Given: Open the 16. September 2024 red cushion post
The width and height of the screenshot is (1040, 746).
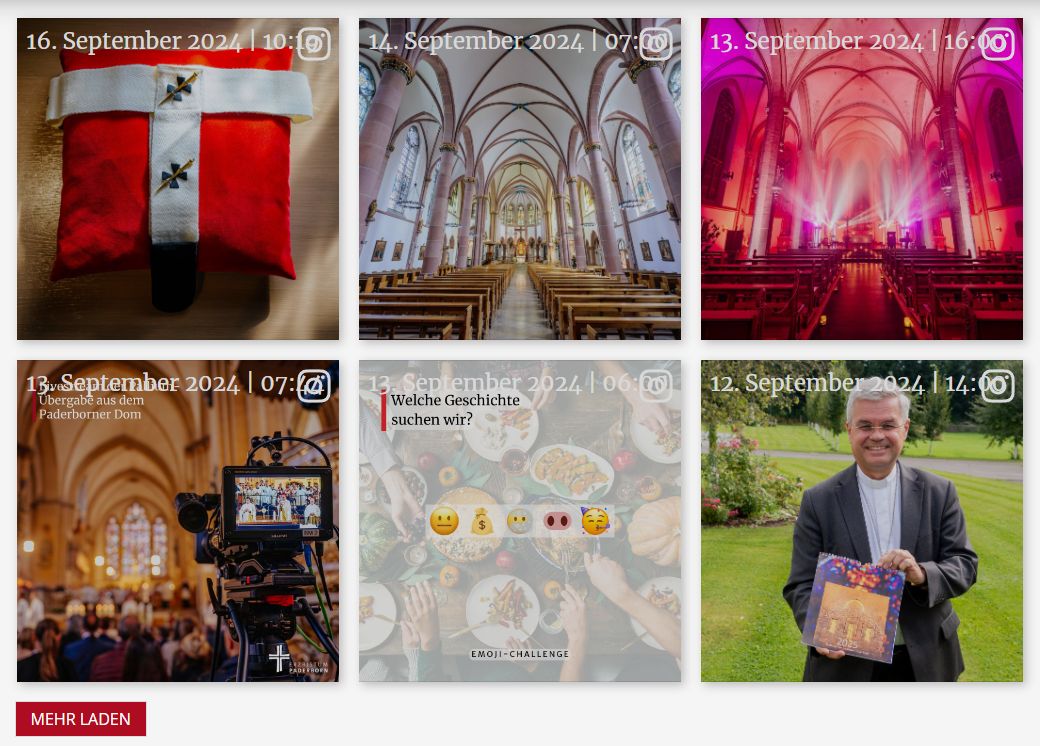Looking at the screenshot, I should click(178, 180).
